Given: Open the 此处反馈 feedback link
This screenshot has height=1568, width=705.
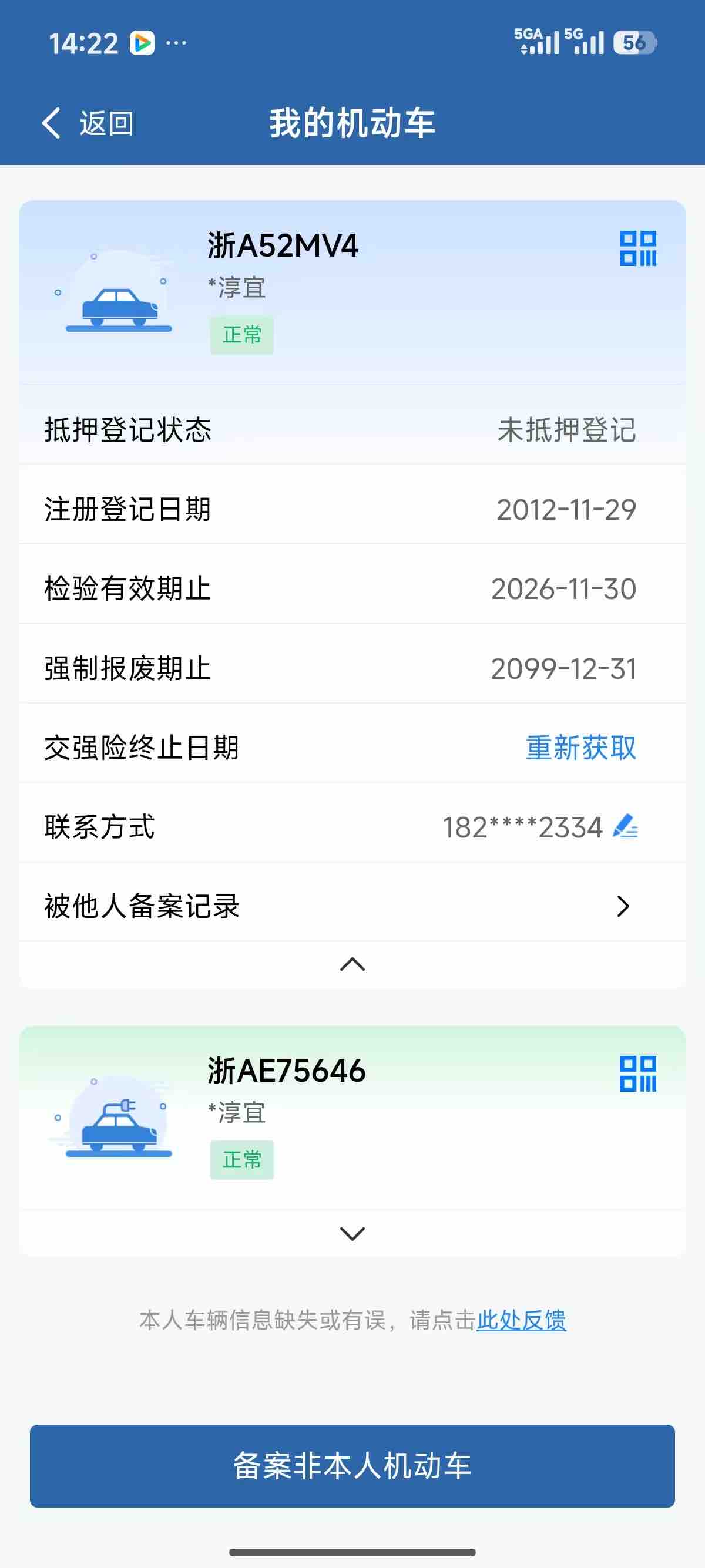Looking at the screenshot, I should 521,1320.
